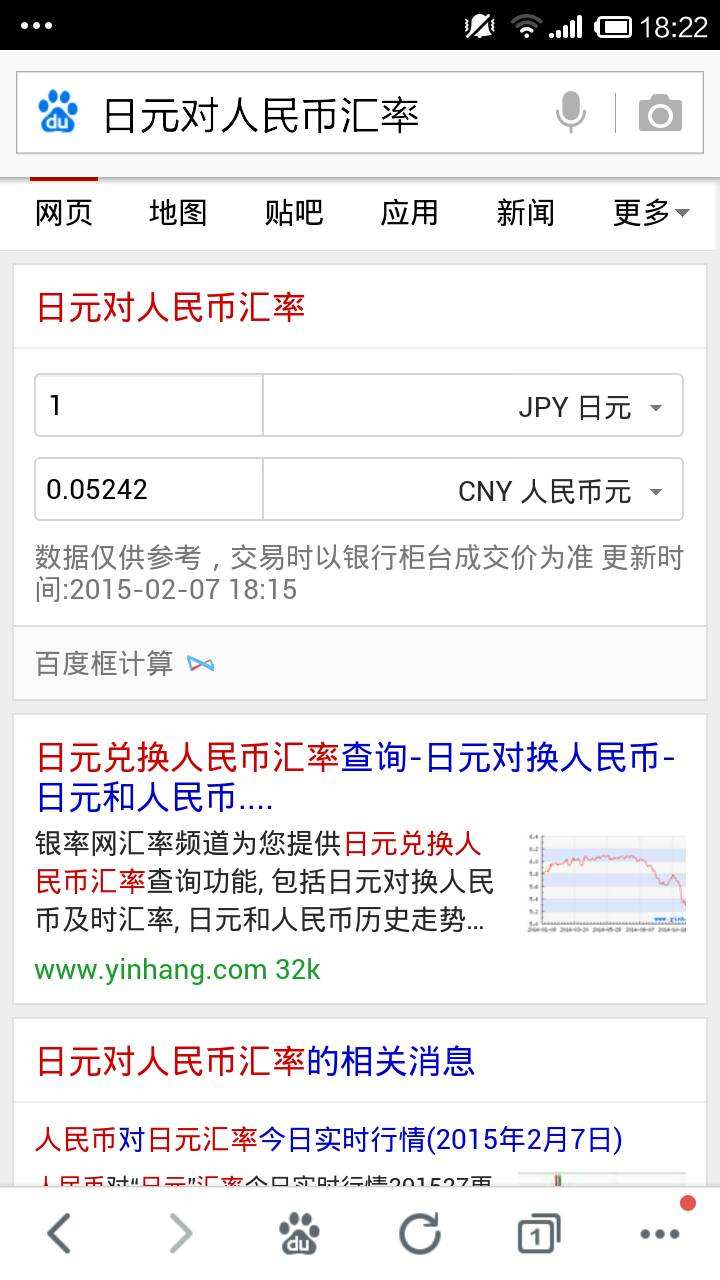Open the tab switcher showing 1 window
Viewport: 720px width, 1280px height.
[x=537, y=1232]
